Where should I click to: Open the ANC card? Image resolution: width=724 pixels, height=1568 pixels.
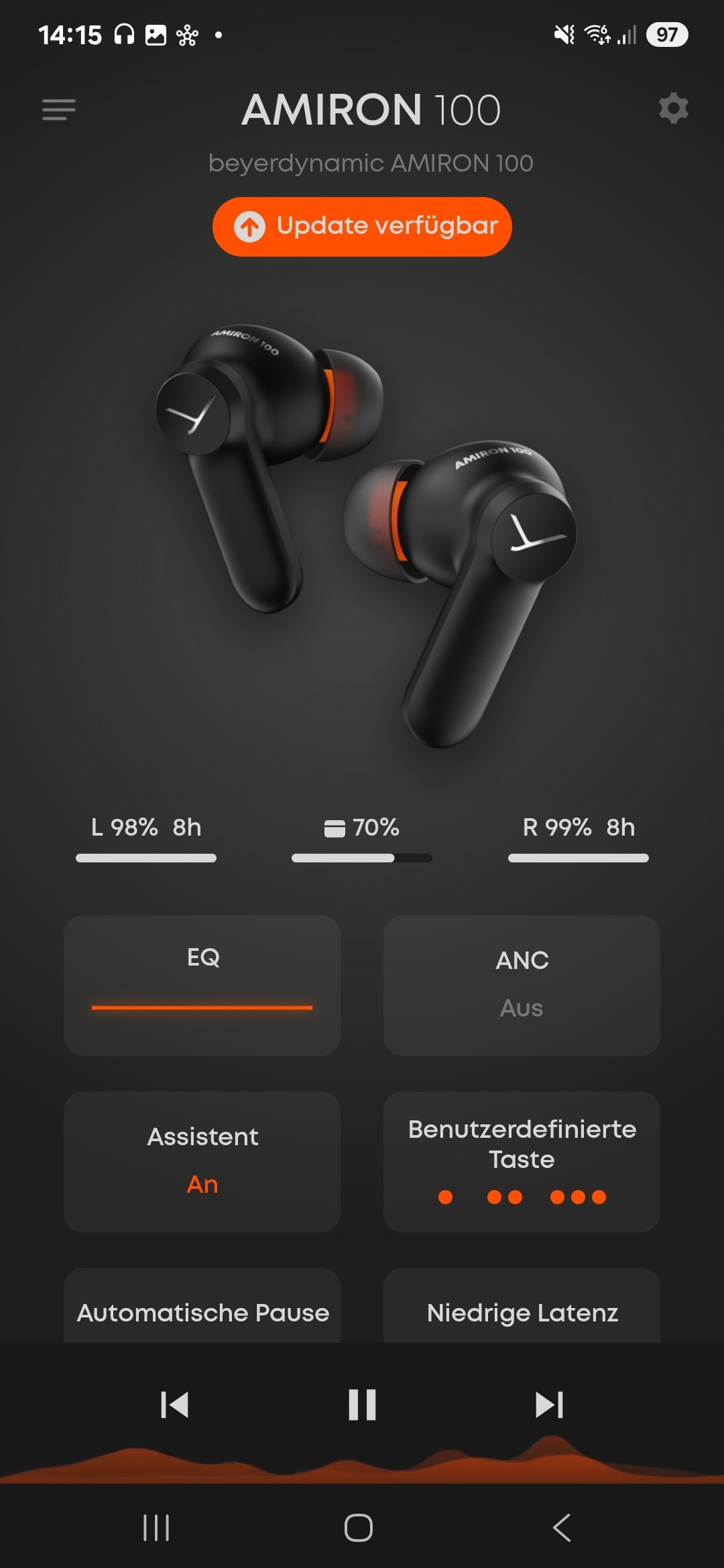tap(522, 986)
